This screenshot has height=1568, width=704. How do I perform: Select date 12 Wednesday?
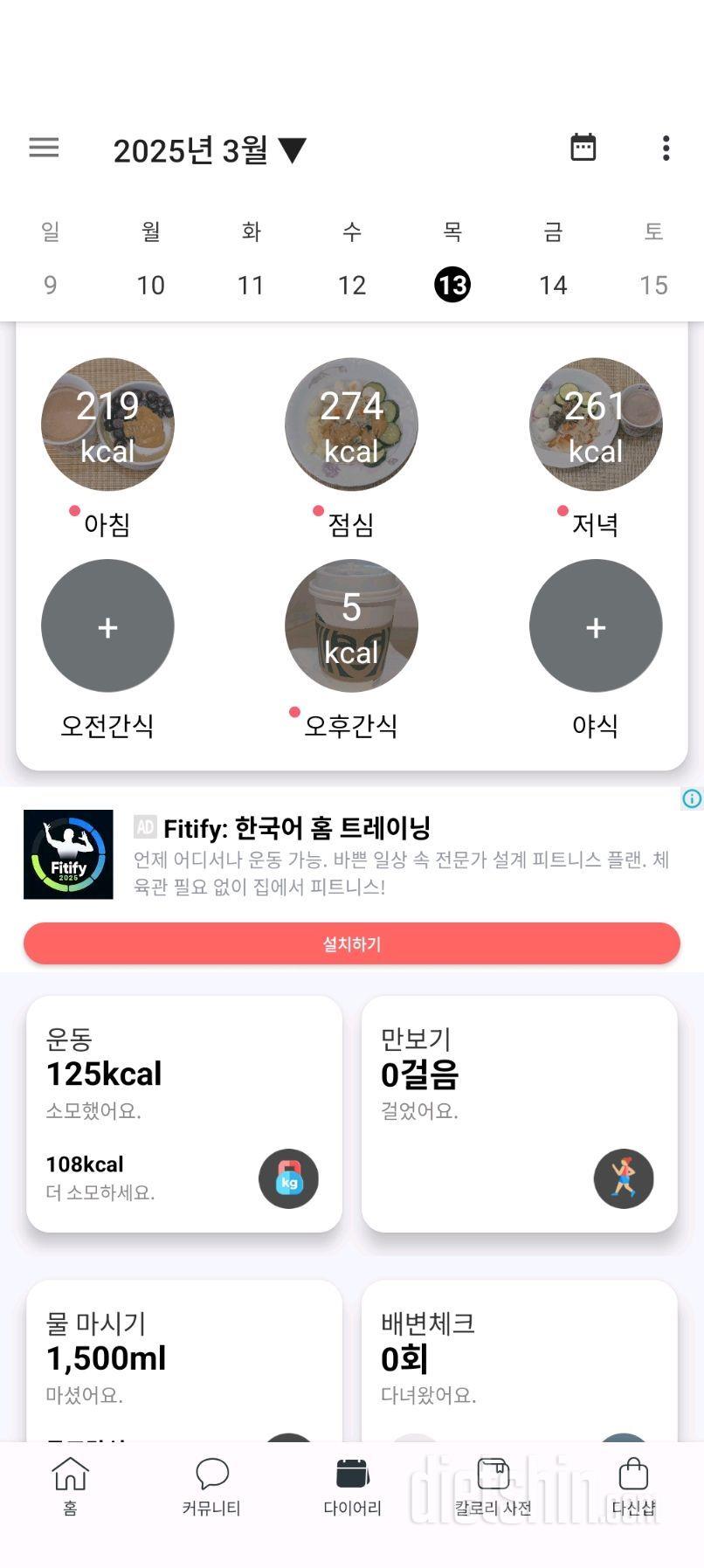[x=351, y=285]
